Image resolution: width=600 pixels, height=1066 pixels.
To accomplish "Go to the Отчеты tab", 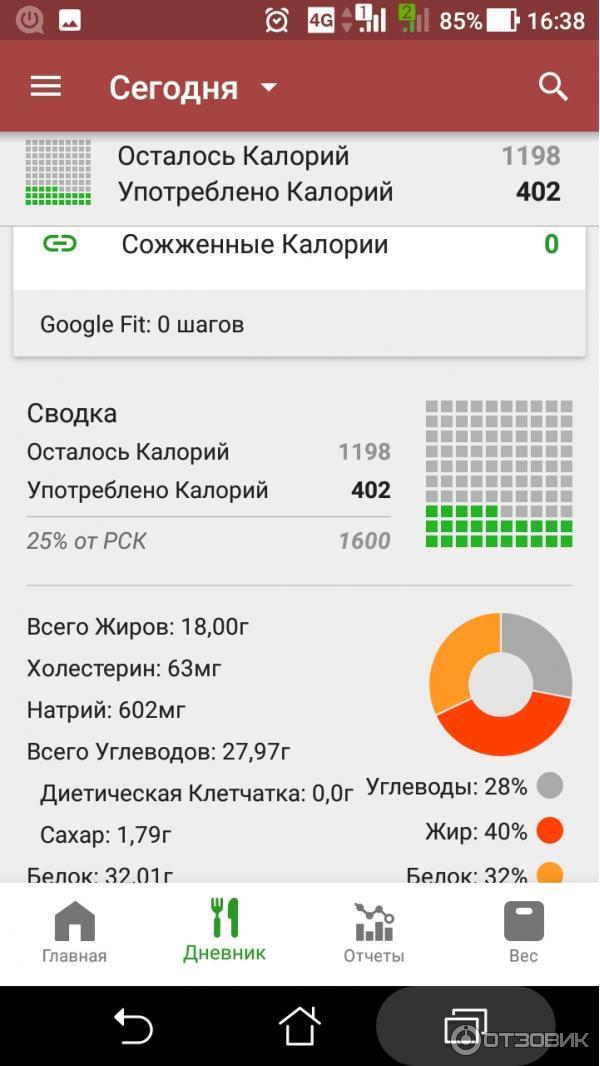I will [x=374, y=932].
